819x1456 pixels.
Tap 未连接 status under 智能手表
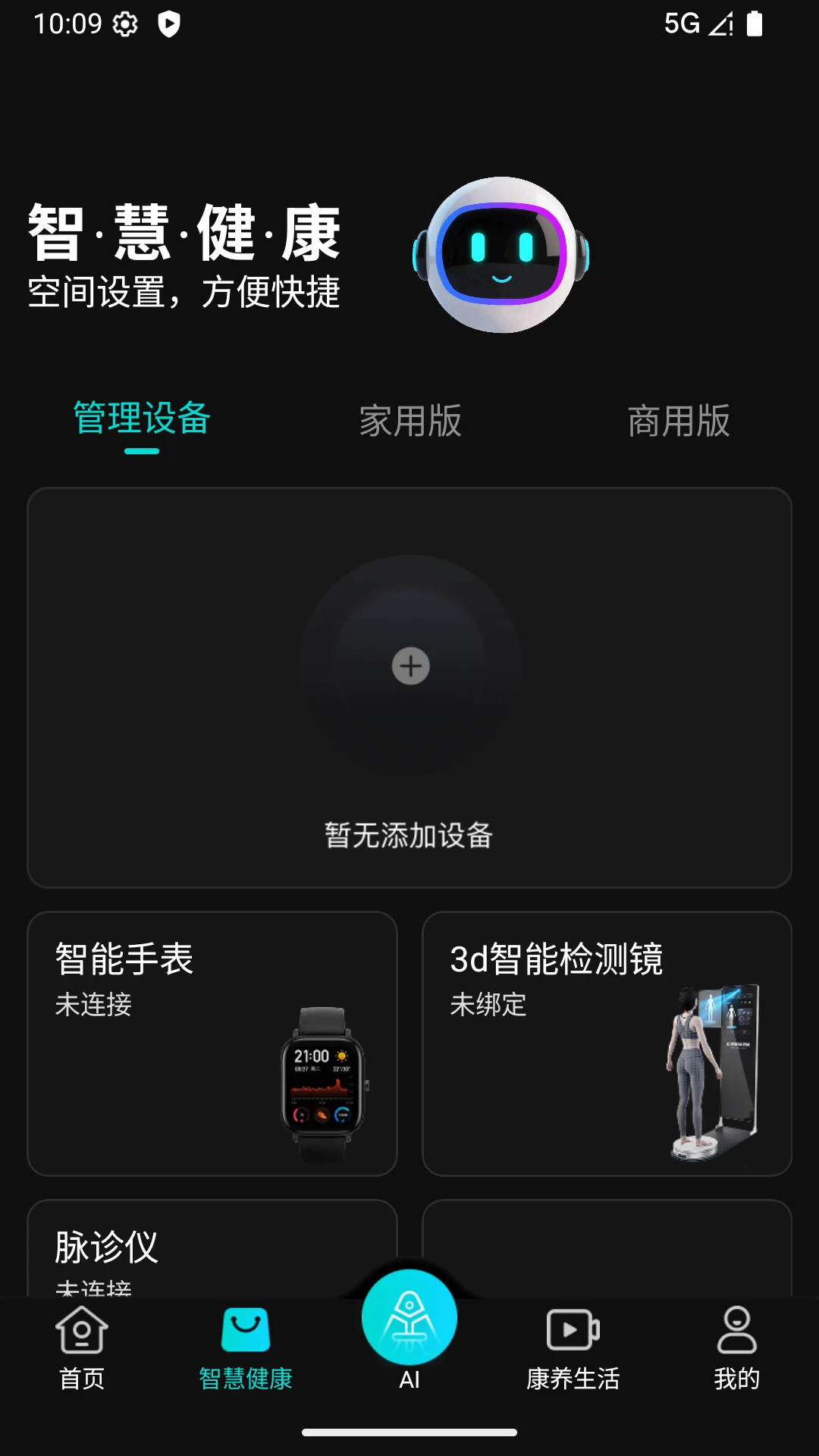(x=93, y=1006)
